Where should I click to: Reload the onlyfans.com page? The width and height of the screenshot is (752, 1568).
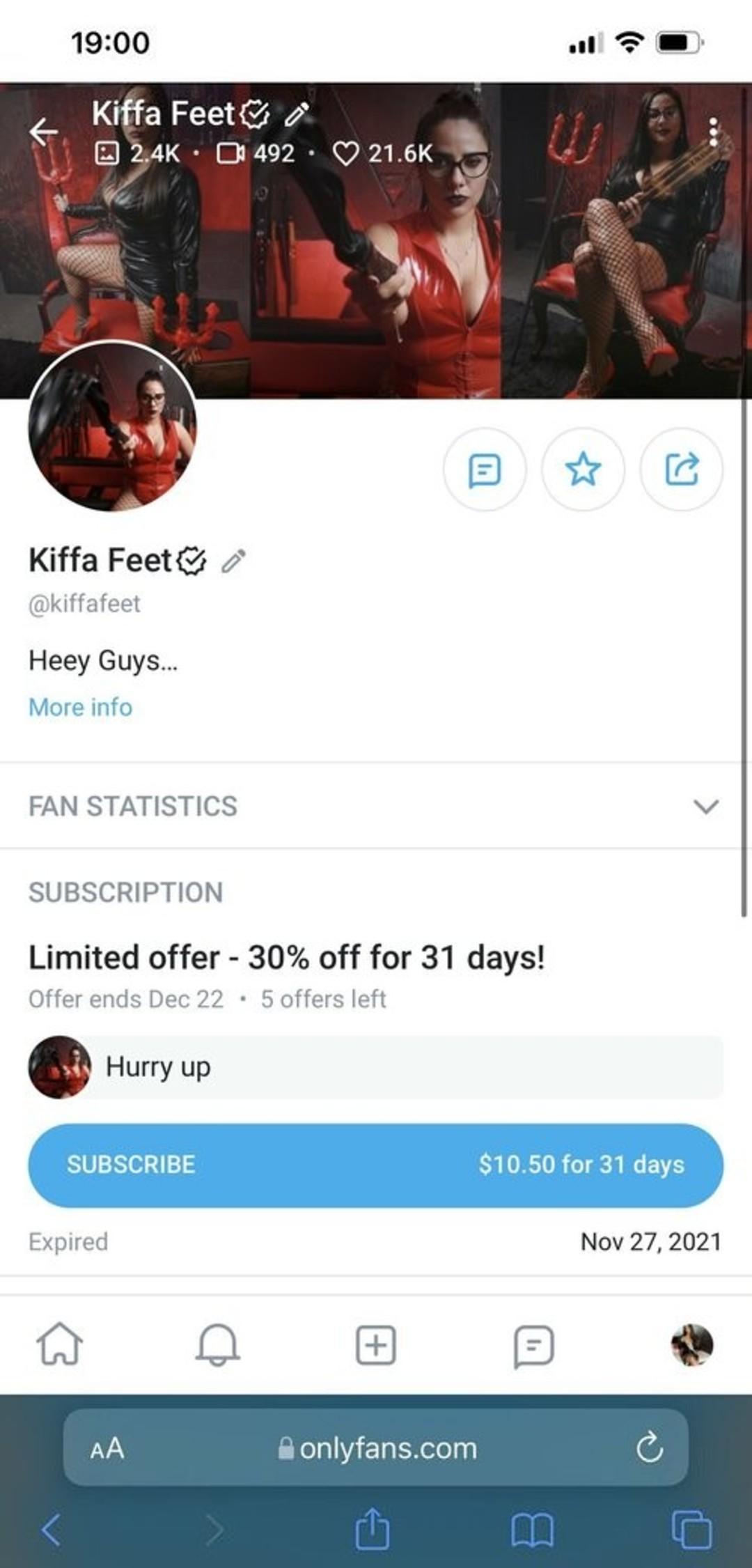[x=649, y=1448]
